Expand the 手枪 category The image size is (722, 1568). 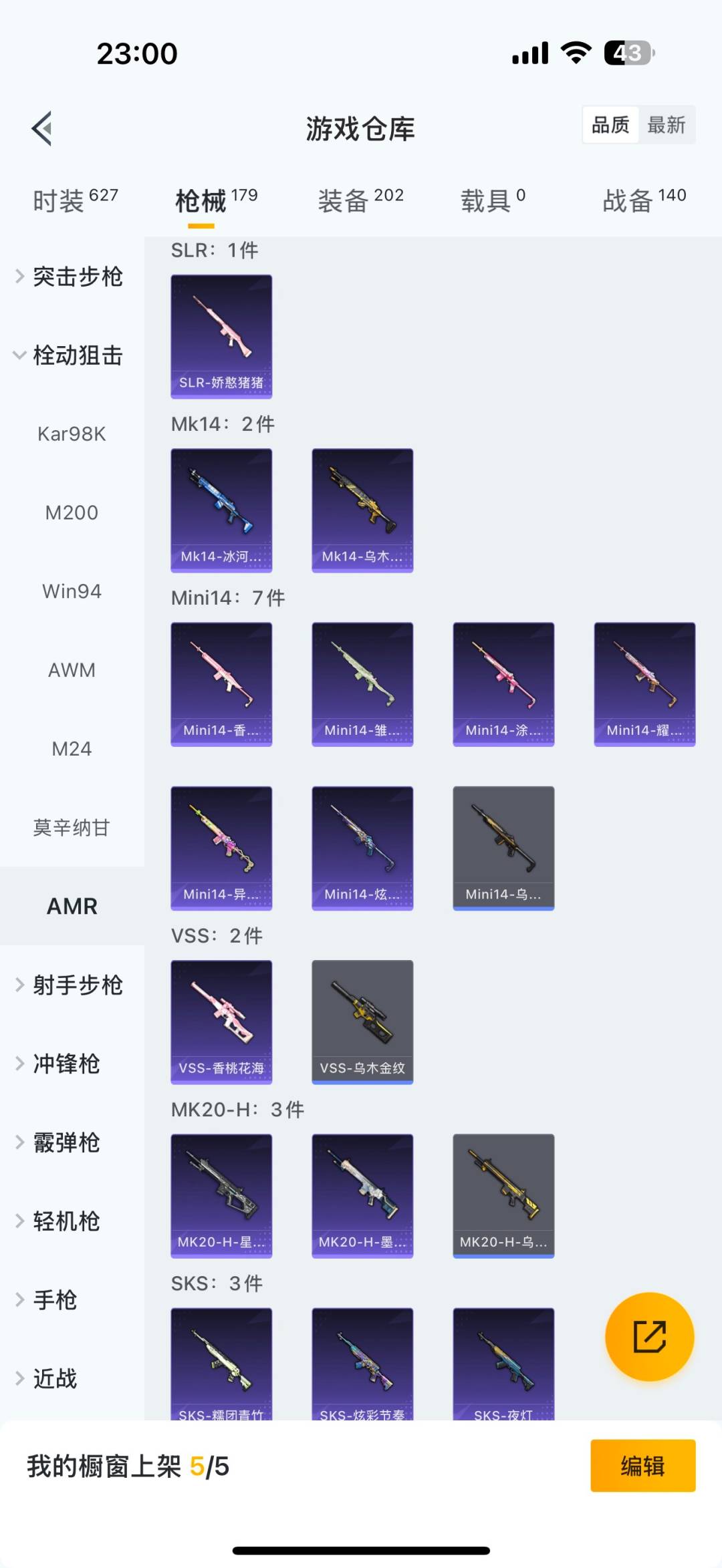click(x=56, y=1299)
